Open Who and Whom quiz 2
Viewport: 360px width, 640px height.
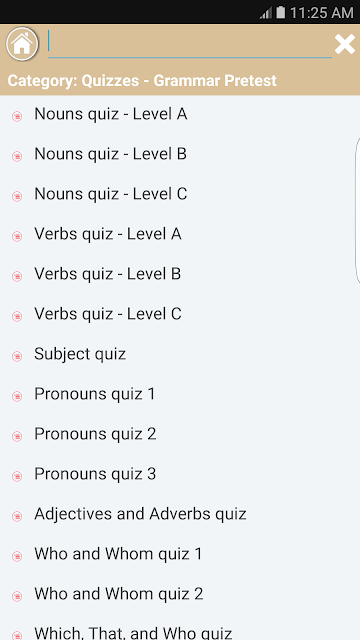(180, 594)
